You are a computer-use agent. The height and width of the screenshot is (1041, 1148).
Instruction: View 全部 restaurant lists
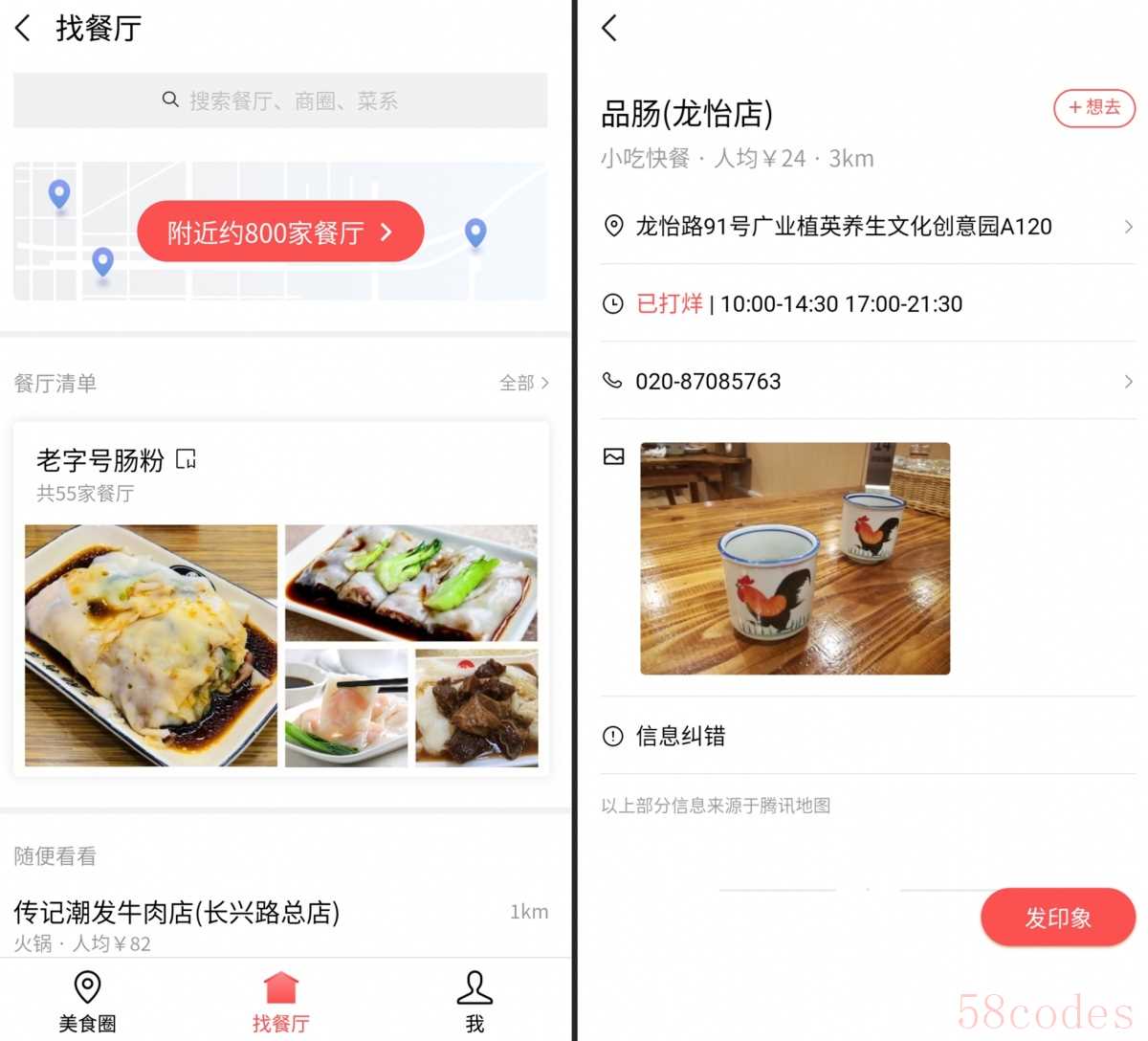click(523, 383)
